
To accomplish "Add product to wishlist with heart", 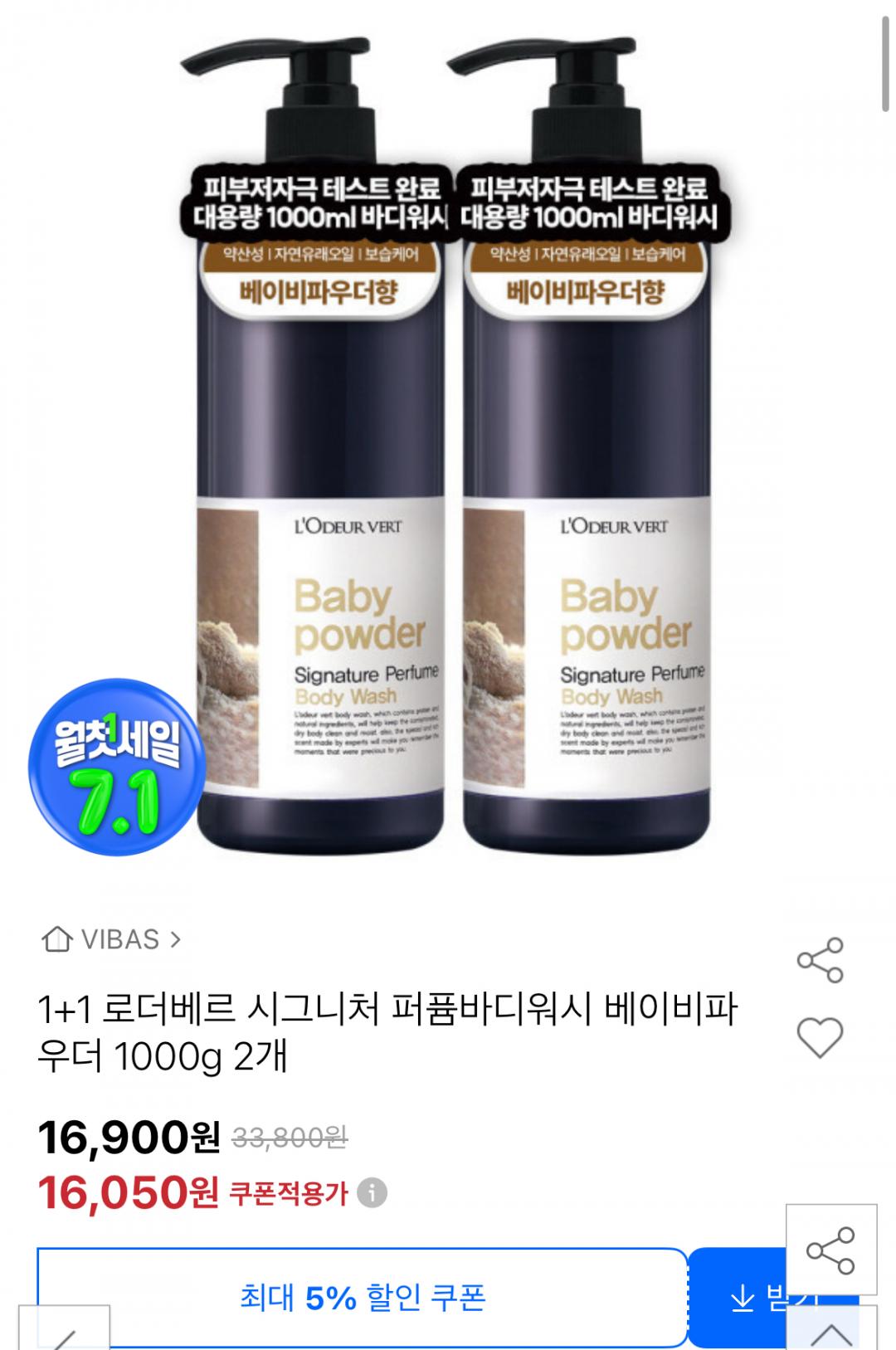I will [820, 1036].
